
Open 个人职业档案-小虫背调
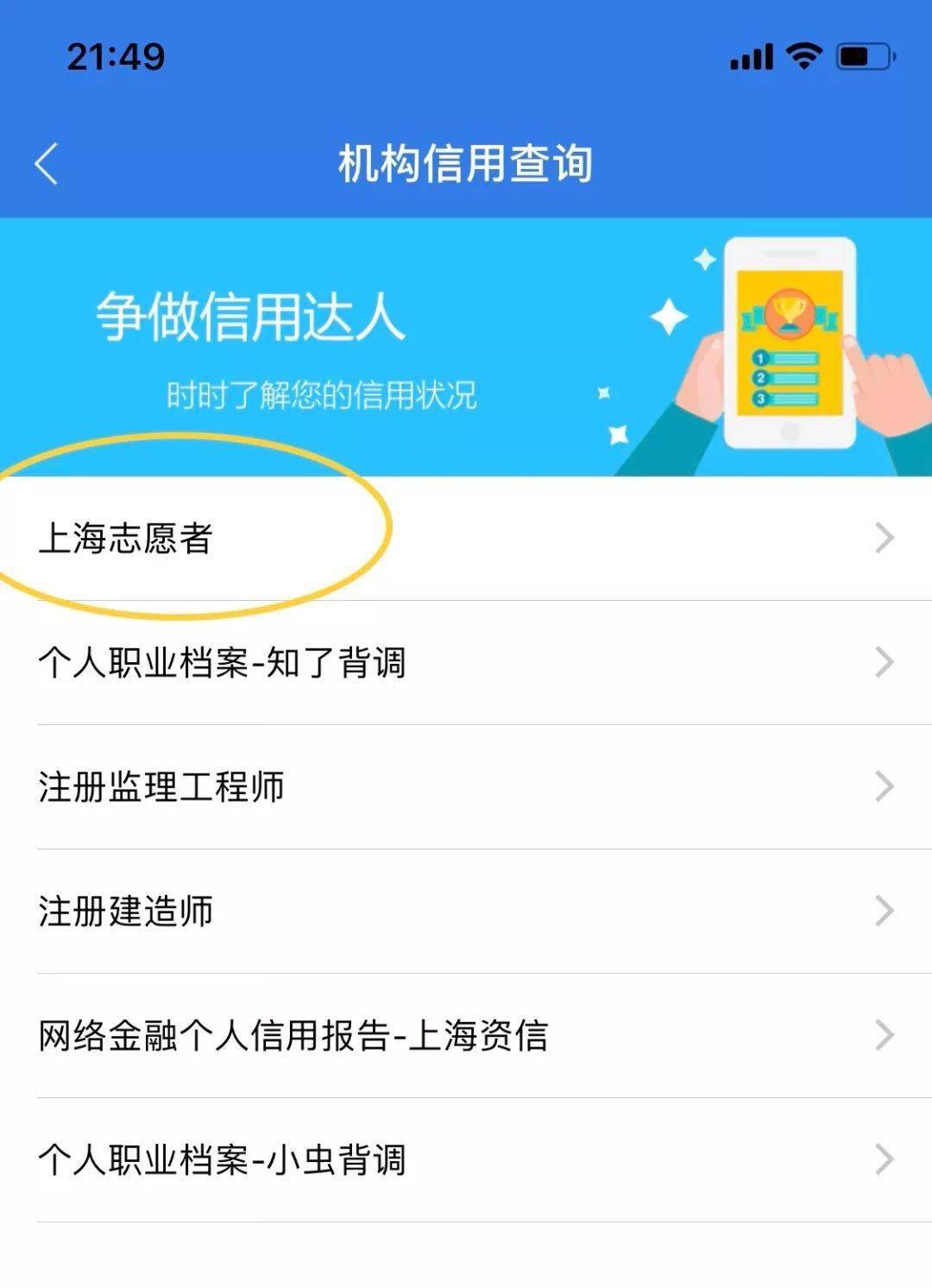coord(466,1160)
